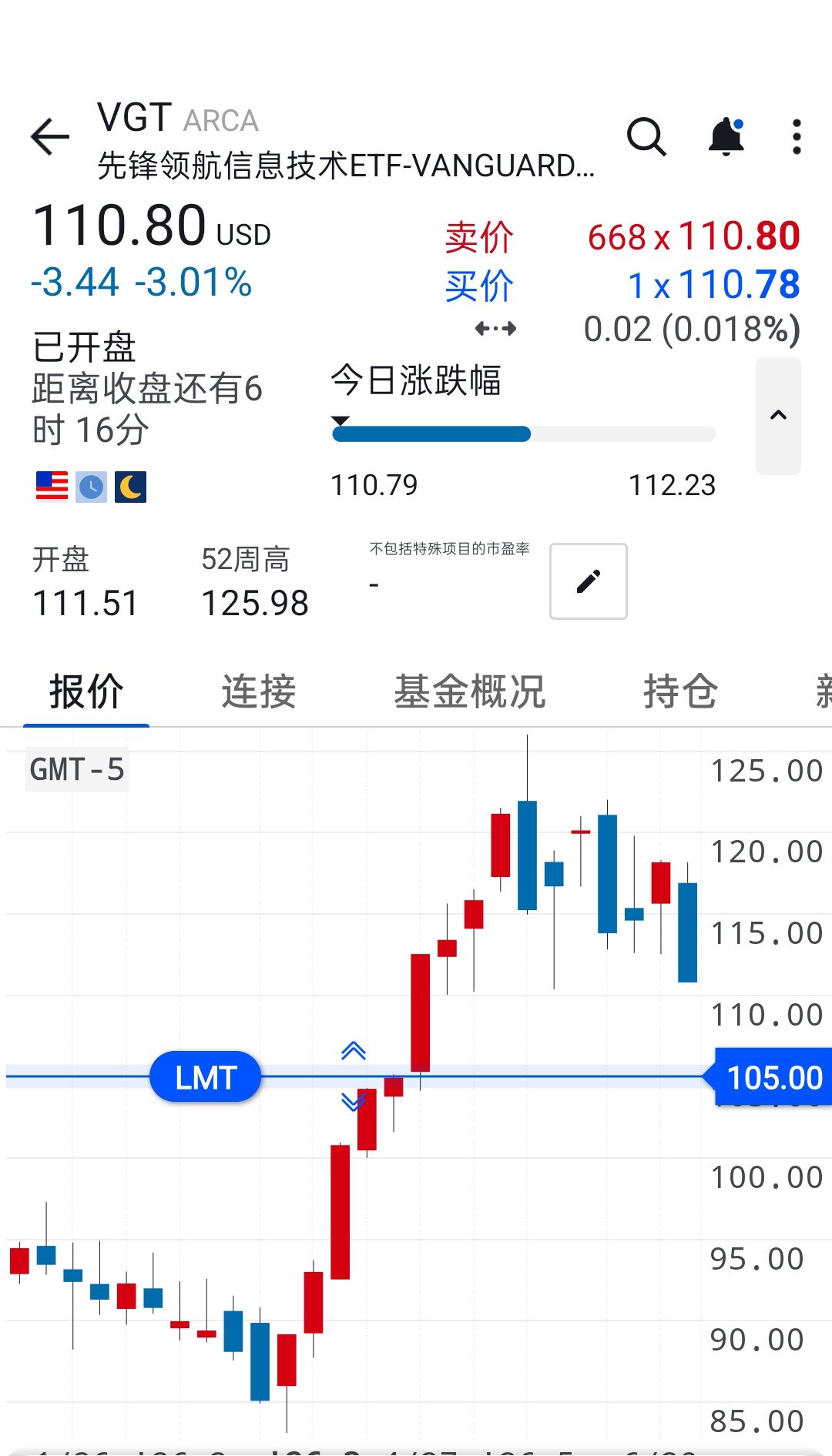The height and width of the screenshot is (1456, 832).
Task: Collapse the quote details chevron
Action: tap(778, 416)
